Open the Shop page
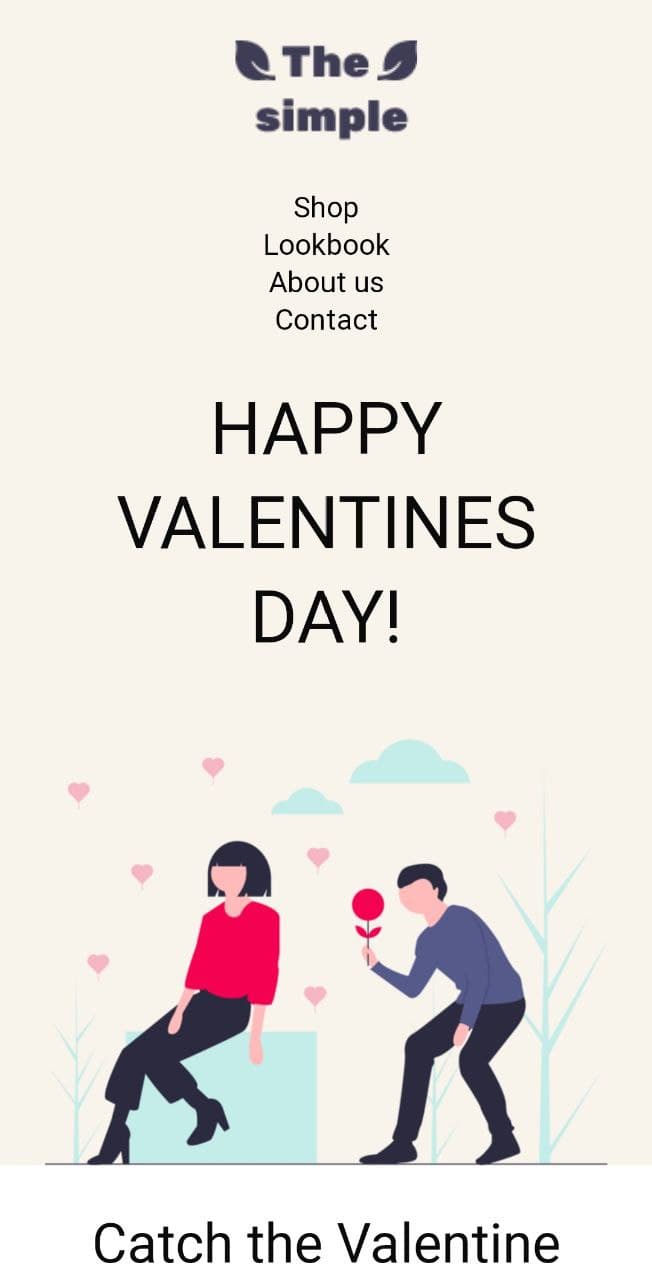 (326, 207)
